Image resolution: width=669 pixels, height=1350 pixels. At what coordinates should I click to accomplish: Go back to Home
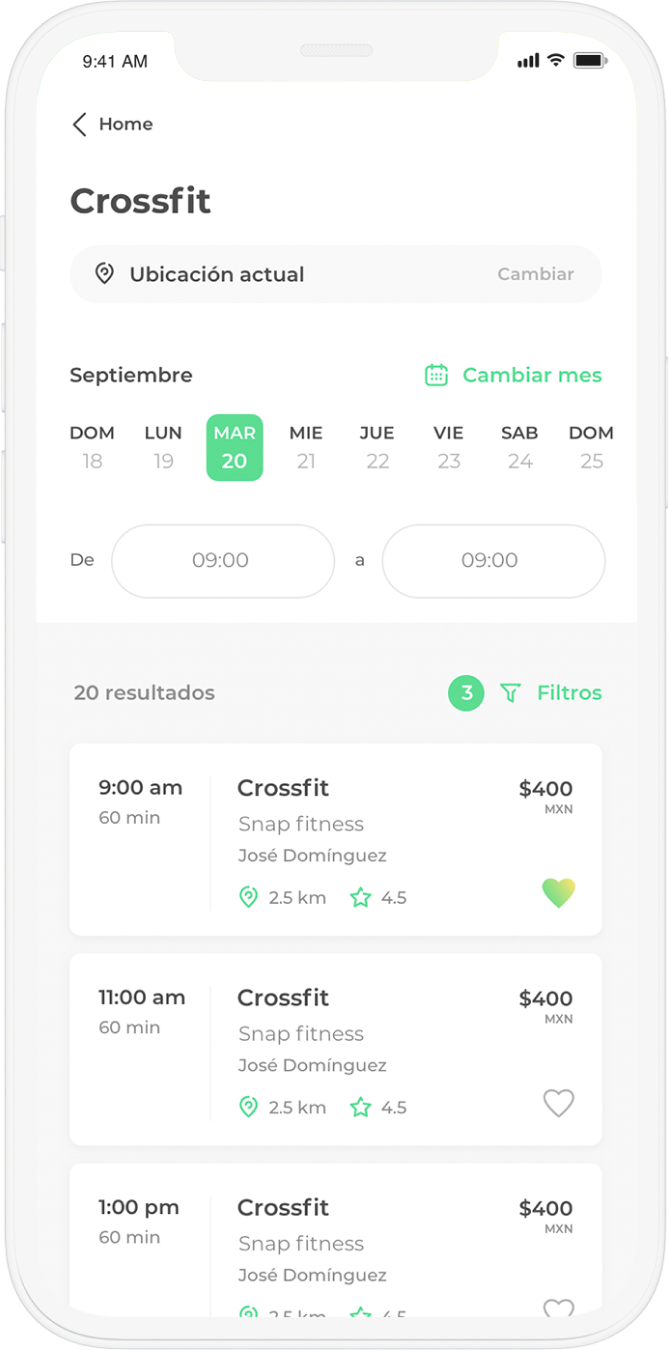click(x=111, y=124)
